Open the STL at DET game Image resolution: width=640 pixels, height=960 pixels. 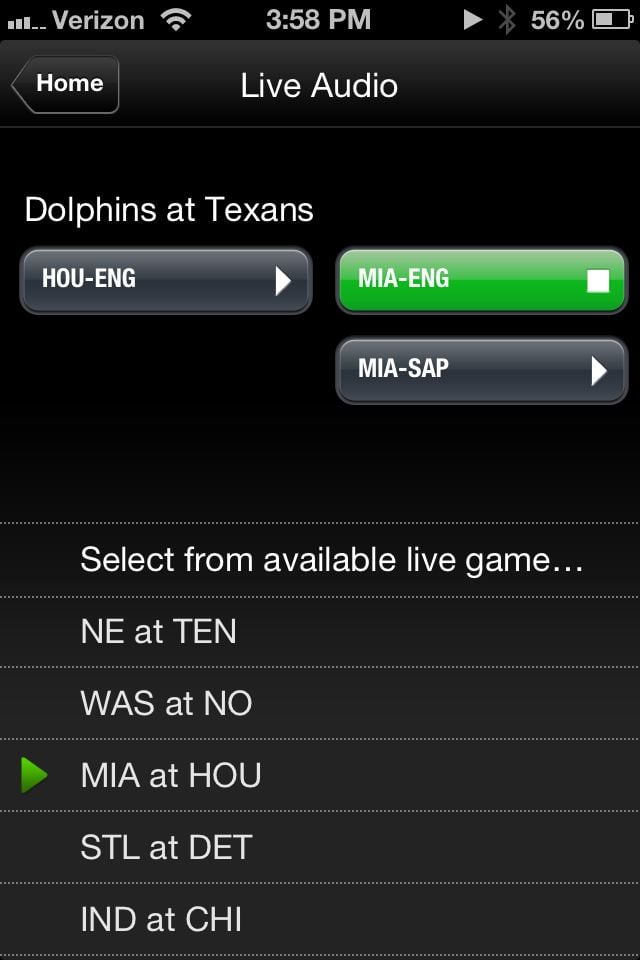tap(320, 847)
